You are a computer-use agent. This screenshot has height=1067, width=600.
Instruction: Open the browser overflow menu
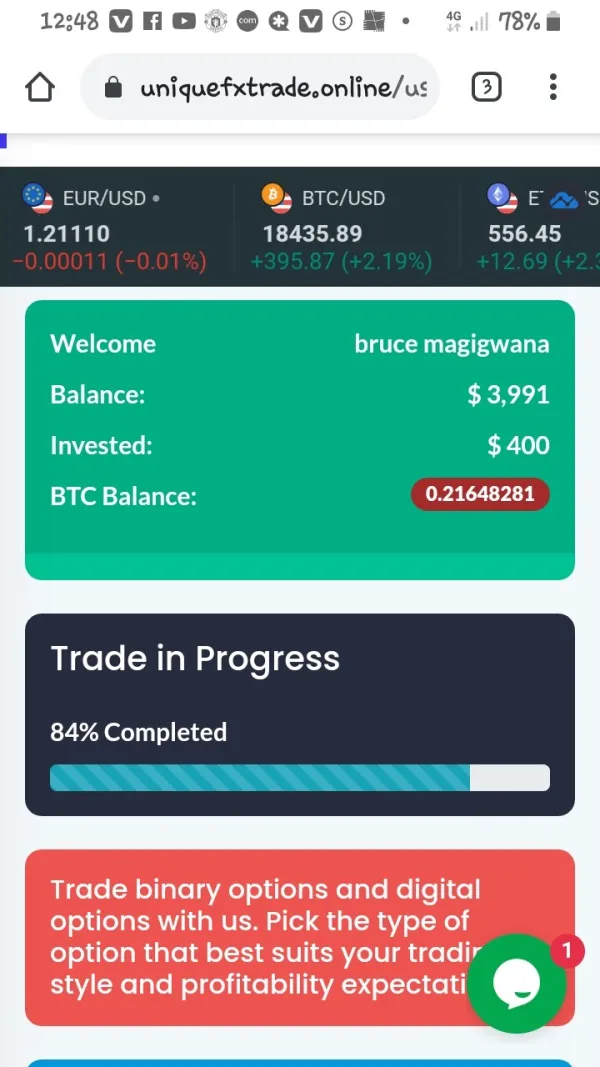click(553, 87)
